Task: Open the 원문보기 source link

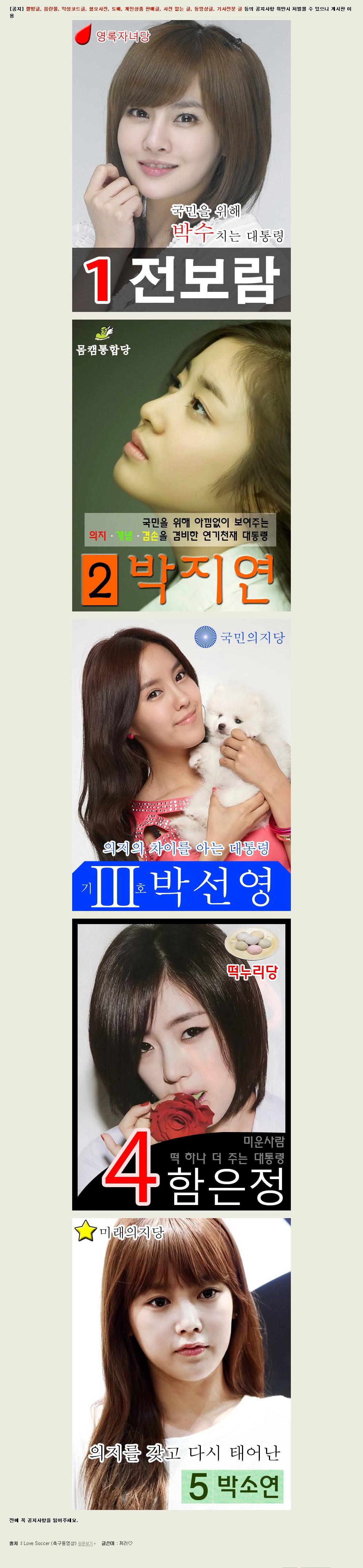Action: coord(85,1544)
